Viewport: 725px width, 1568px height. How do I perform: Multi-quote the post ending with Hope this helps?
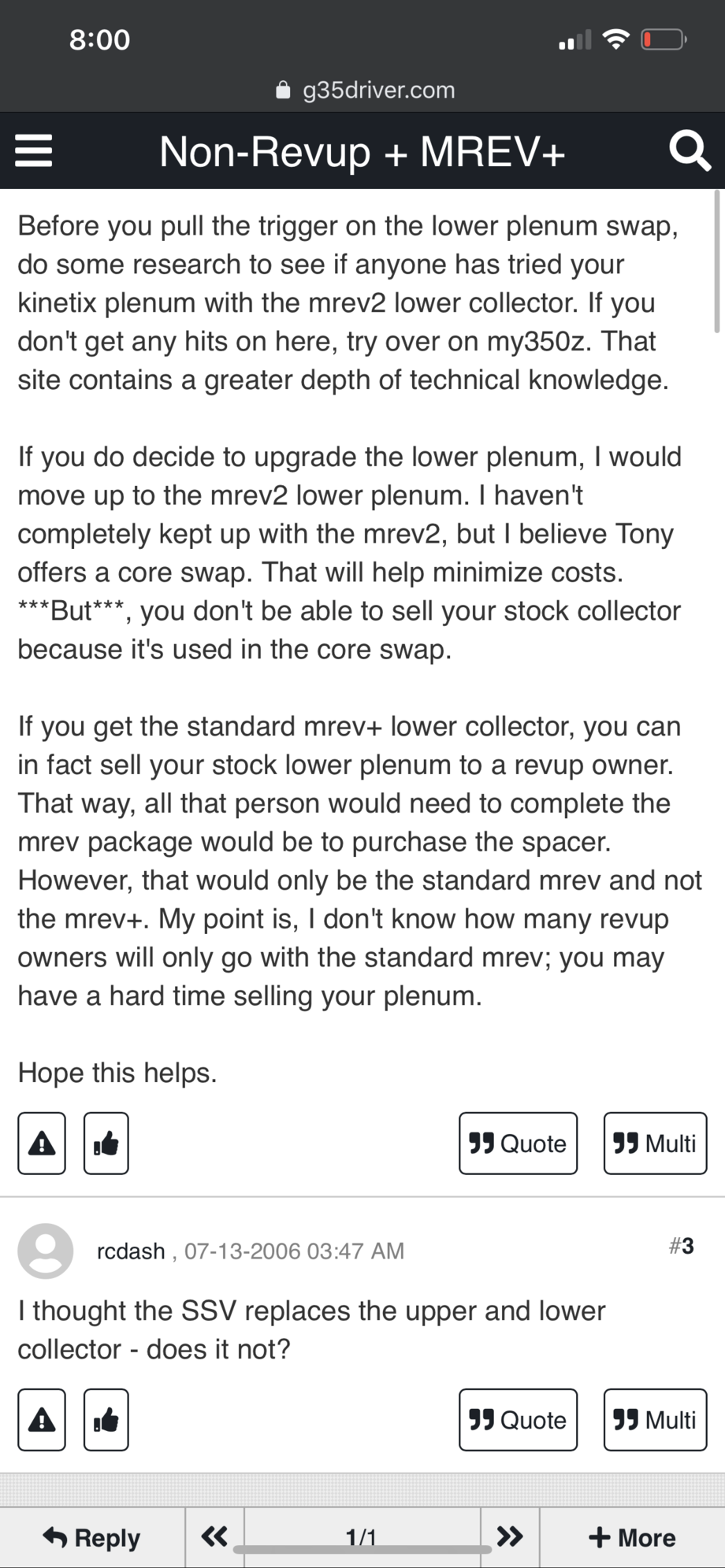(655, 1143)
